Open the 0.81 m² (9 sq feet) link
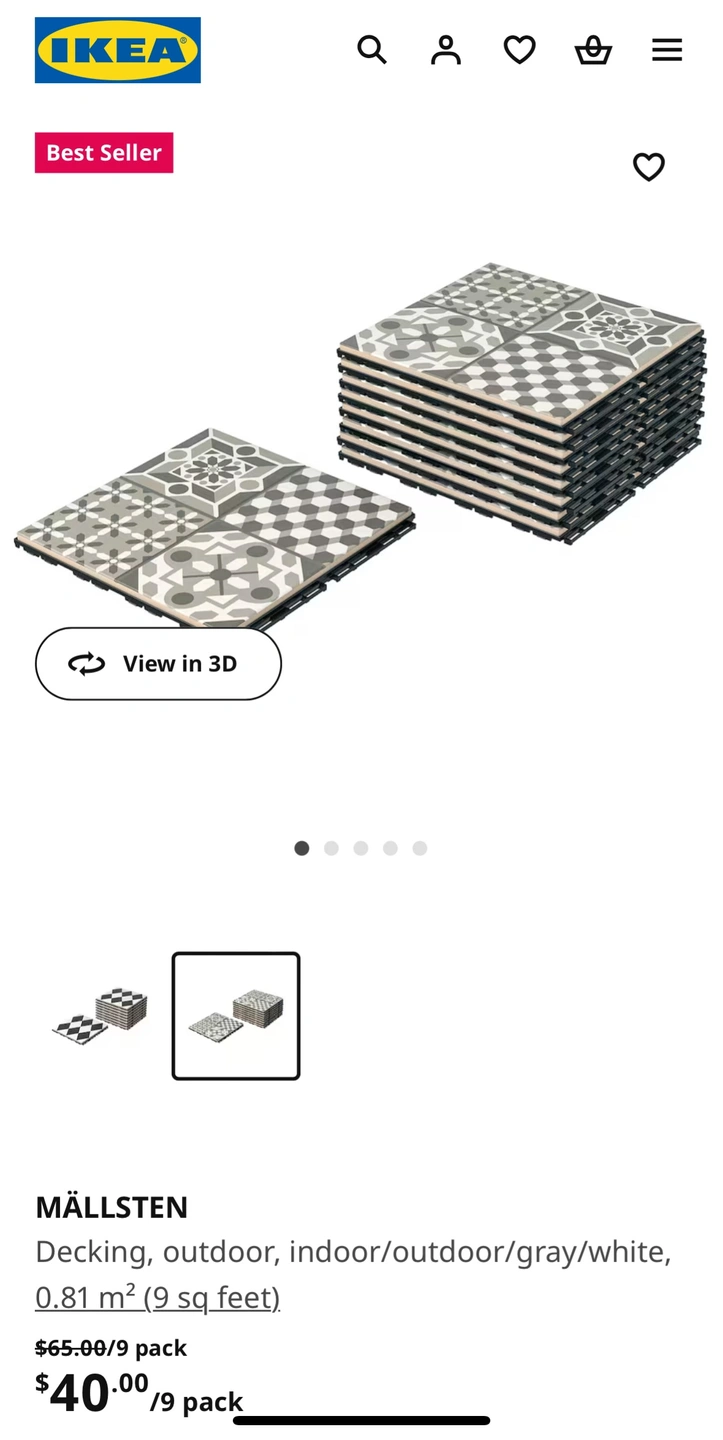723x1440 pixels. tap(157, 1297)
